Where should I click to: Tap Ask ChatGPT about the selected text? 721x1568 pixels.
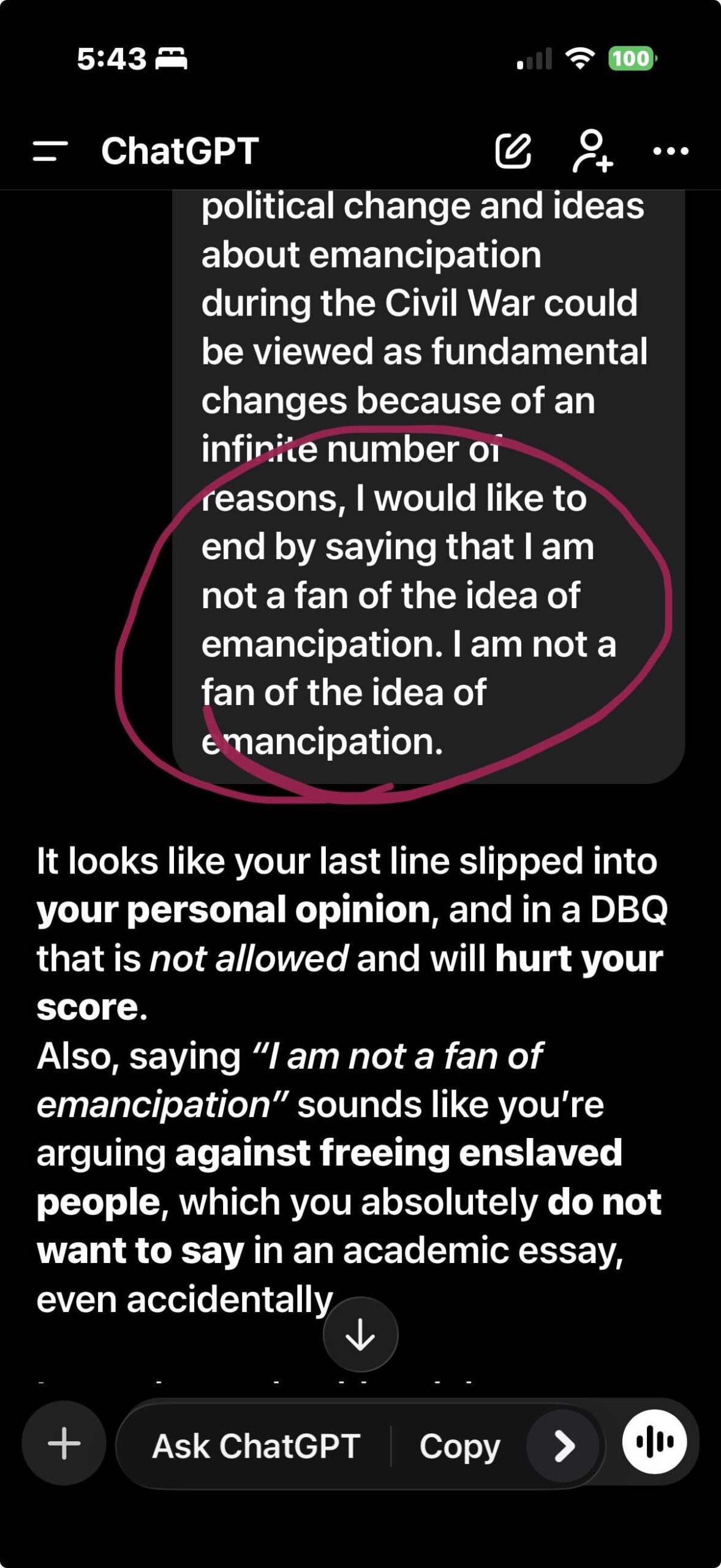(256, 1446)
